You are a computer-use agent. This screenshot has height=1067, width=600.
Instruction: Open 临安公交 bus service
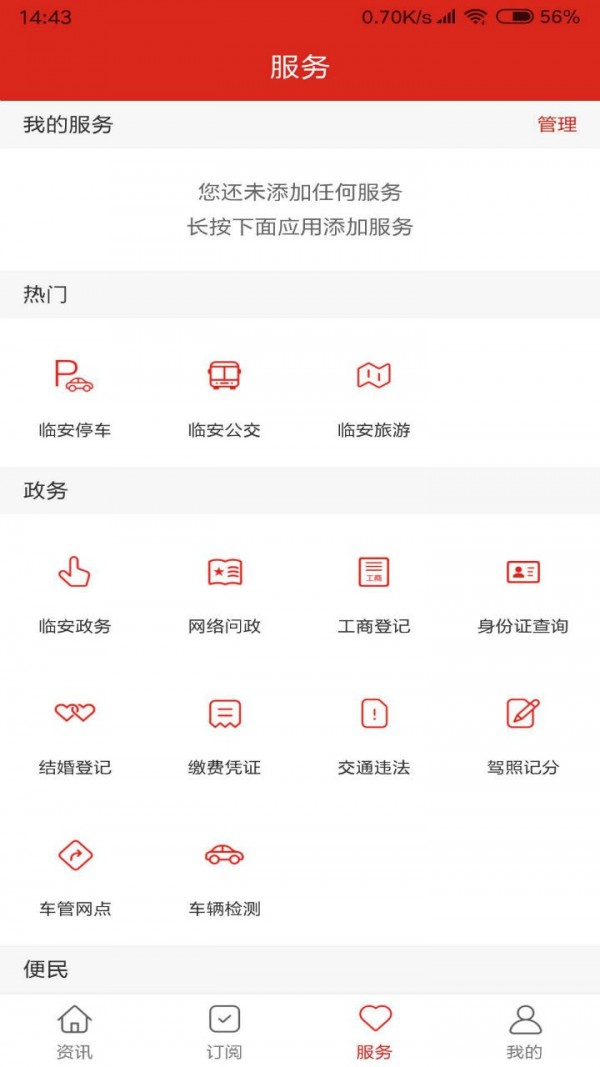tap(224, 395)
